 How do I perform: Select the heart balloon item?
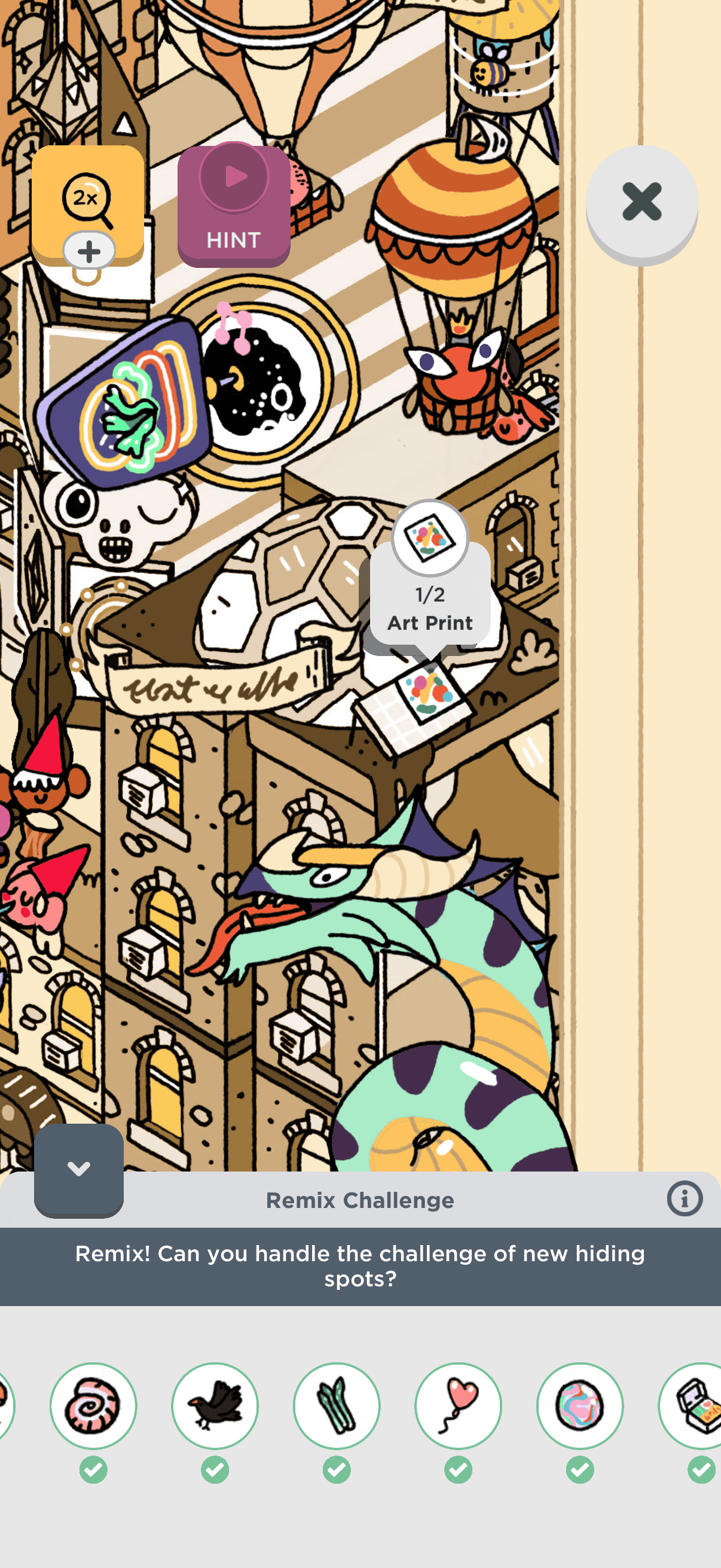(x=458, y=1405)
